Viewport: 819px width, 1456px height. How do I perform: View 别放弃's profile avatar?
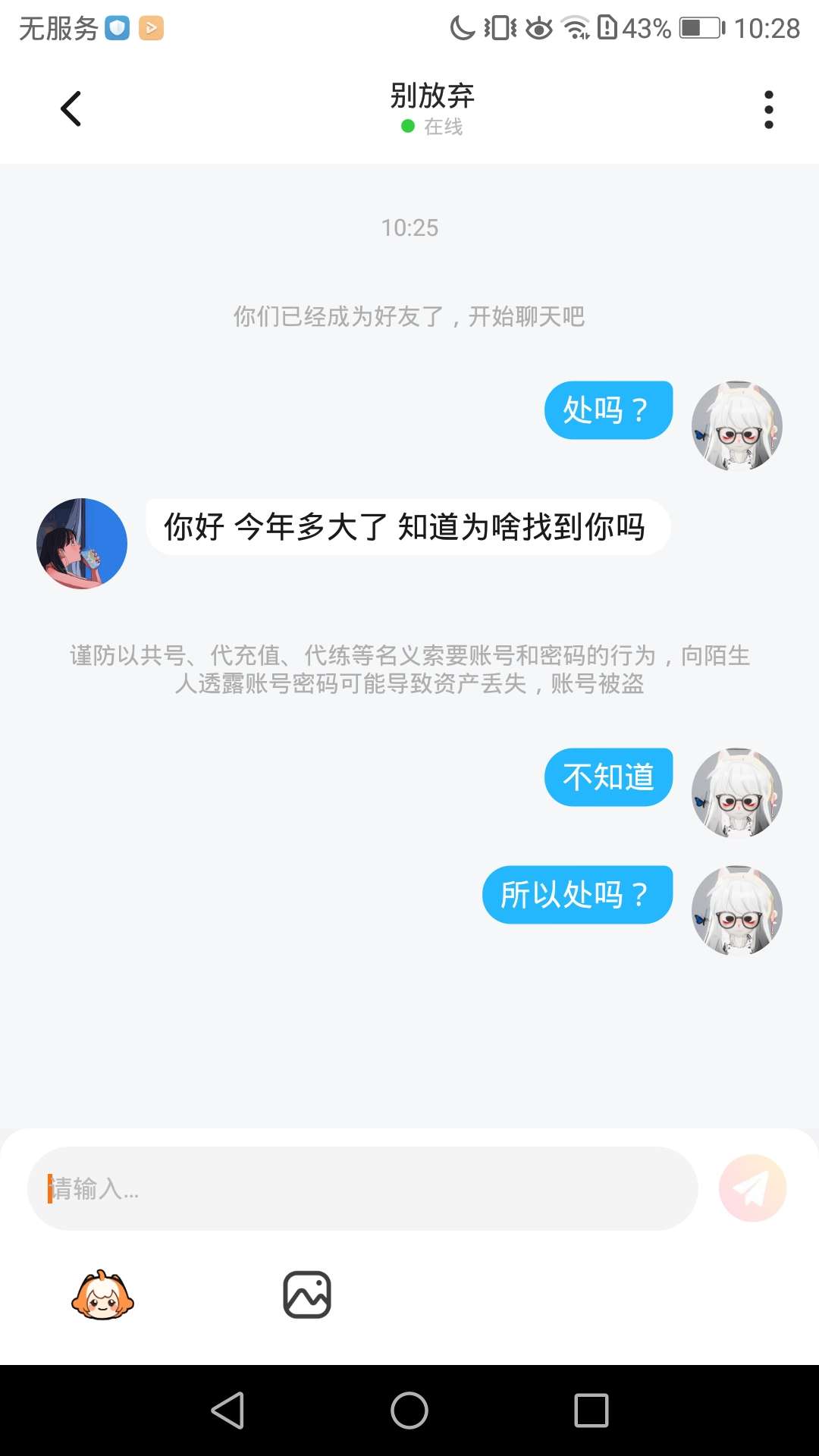(82, 544)
